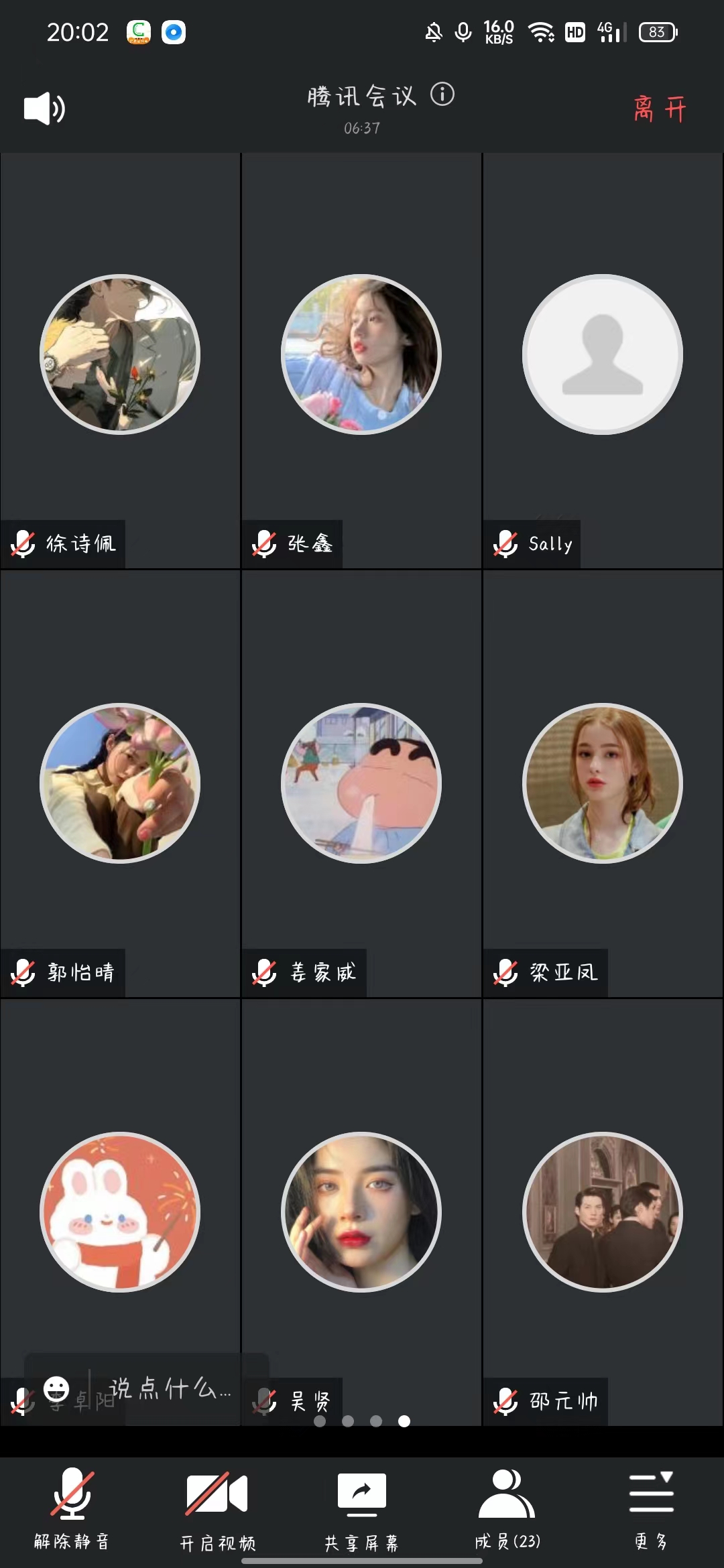Image resolution: width=724 pixels, height=1568 pixels.
Task: Select 邵元帅's participant tile
Action: click(x=603, y=1212)
